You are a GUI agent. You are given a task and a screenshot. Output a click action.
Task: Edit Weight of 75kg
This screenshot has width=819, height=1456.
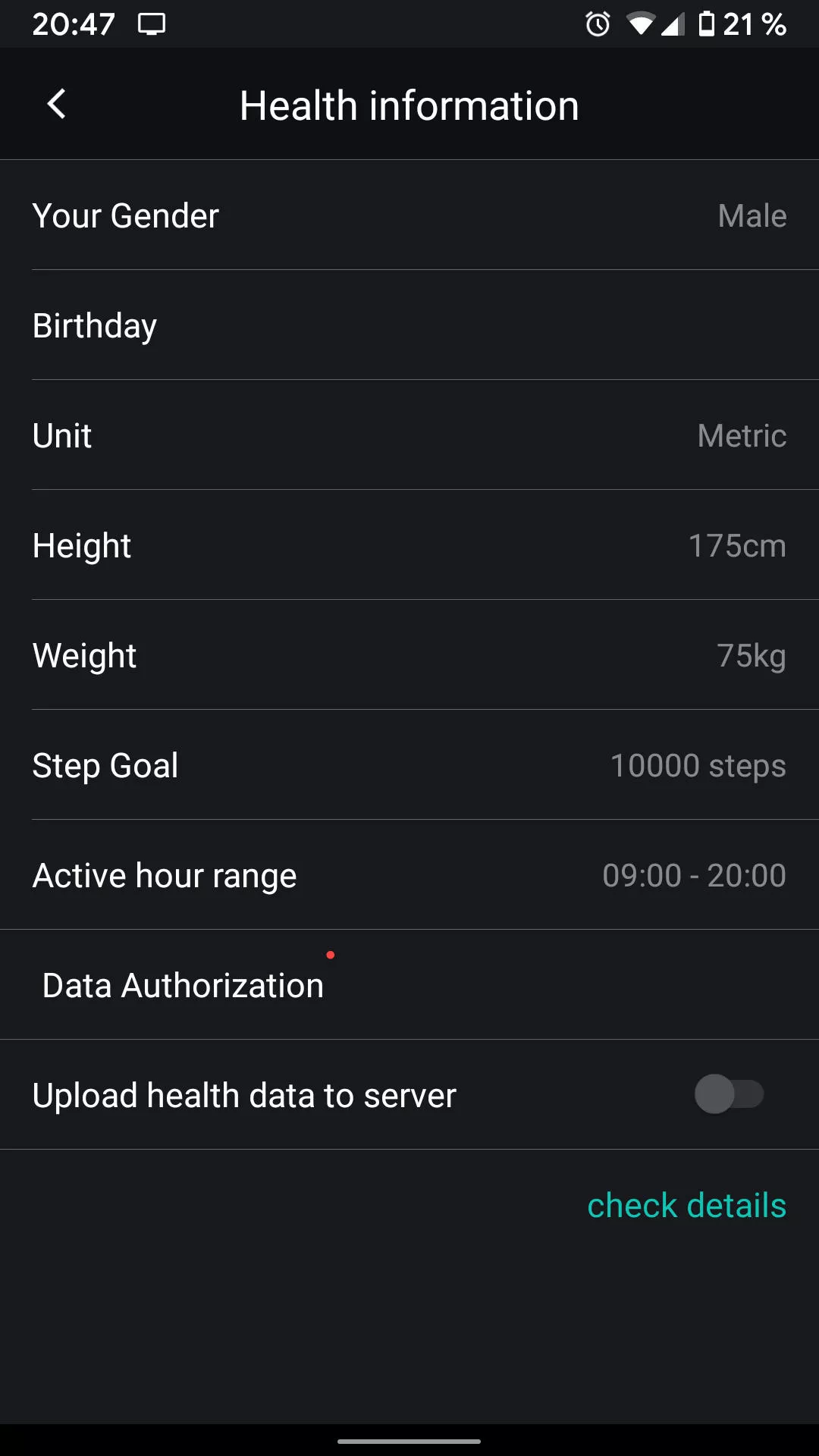click(409, 656)
